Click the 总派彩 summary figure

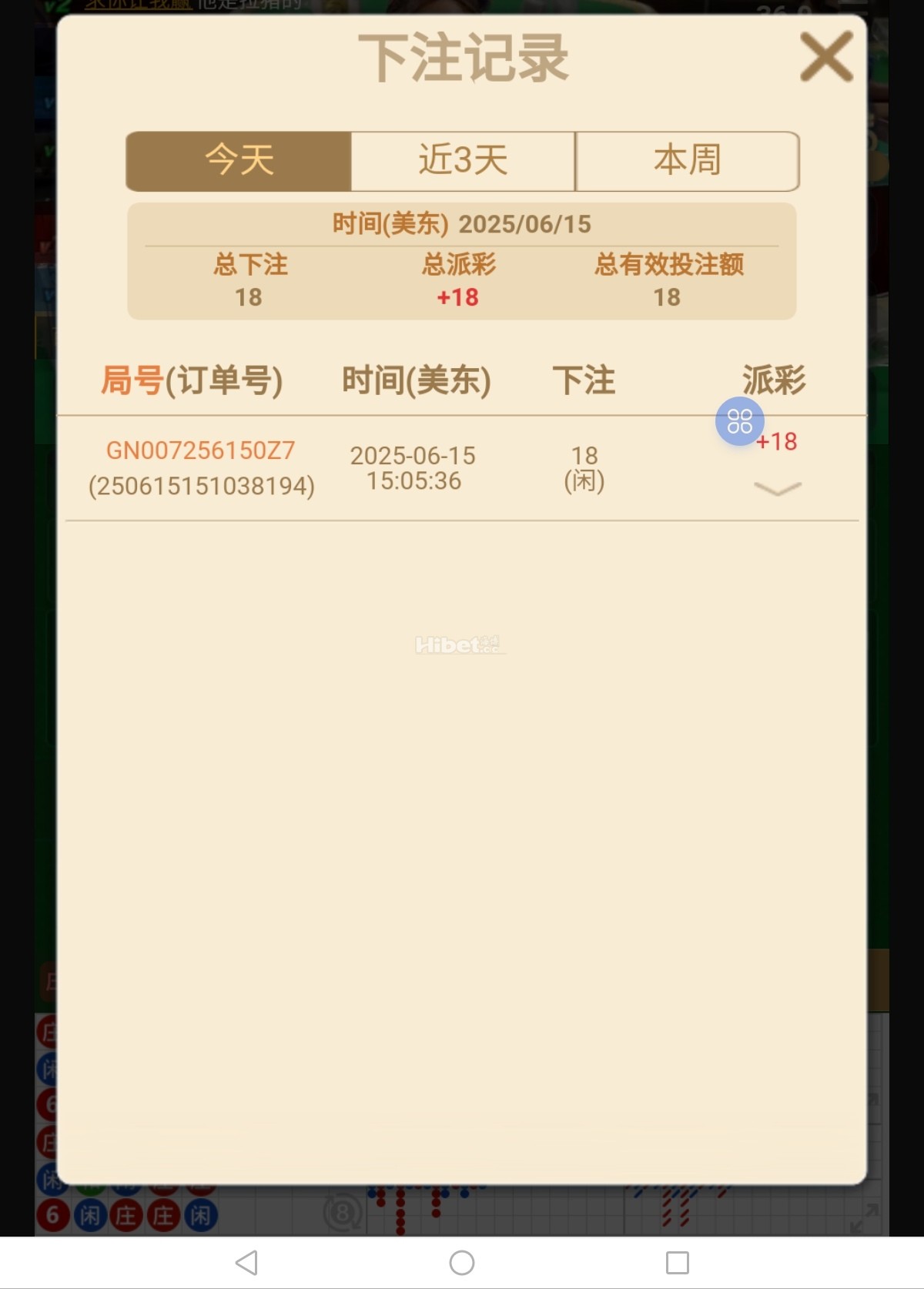(x=458, y=297)
